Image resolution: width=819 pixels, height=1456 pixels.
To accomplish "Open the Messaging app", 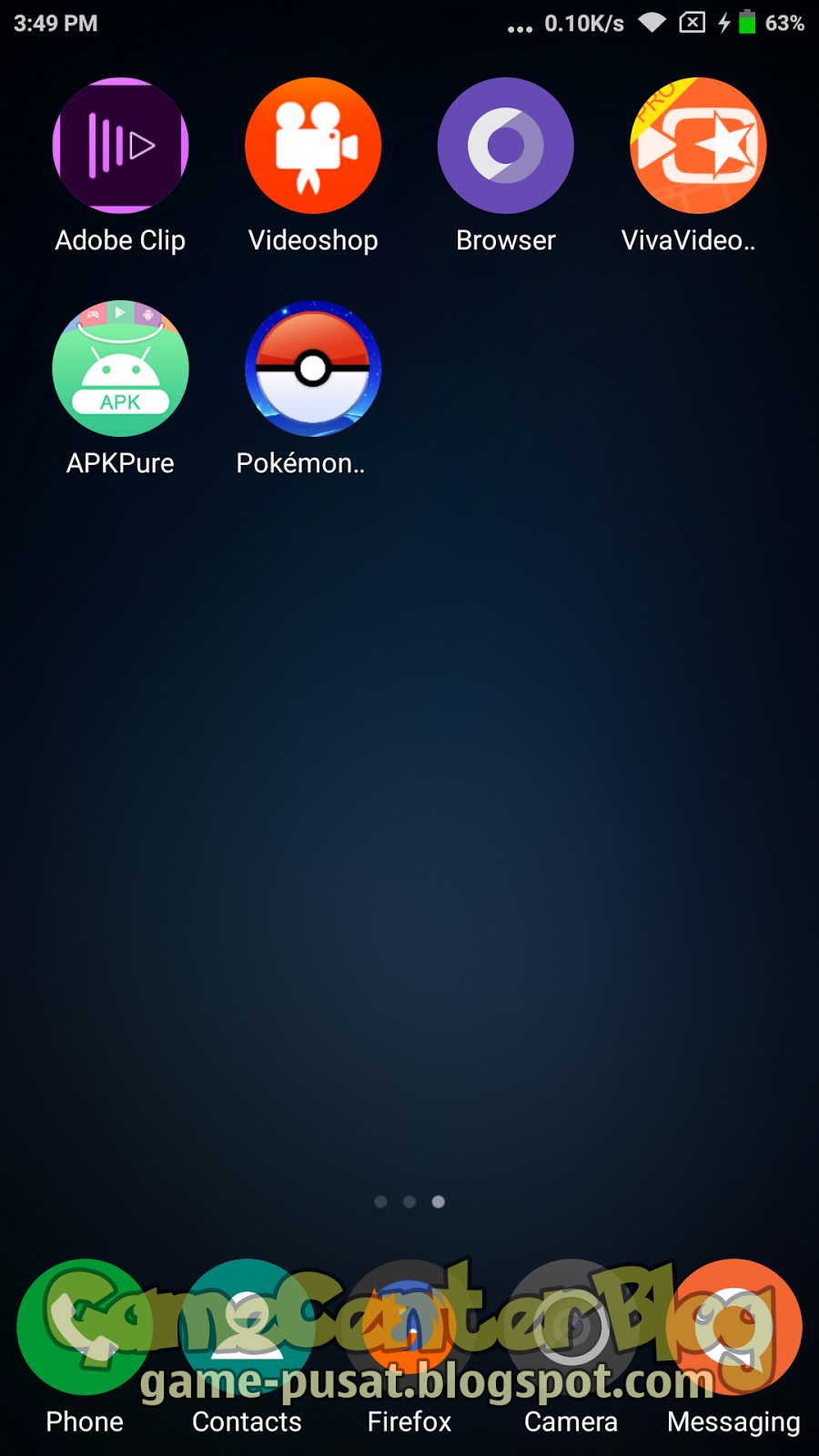I will point(733,1327).
